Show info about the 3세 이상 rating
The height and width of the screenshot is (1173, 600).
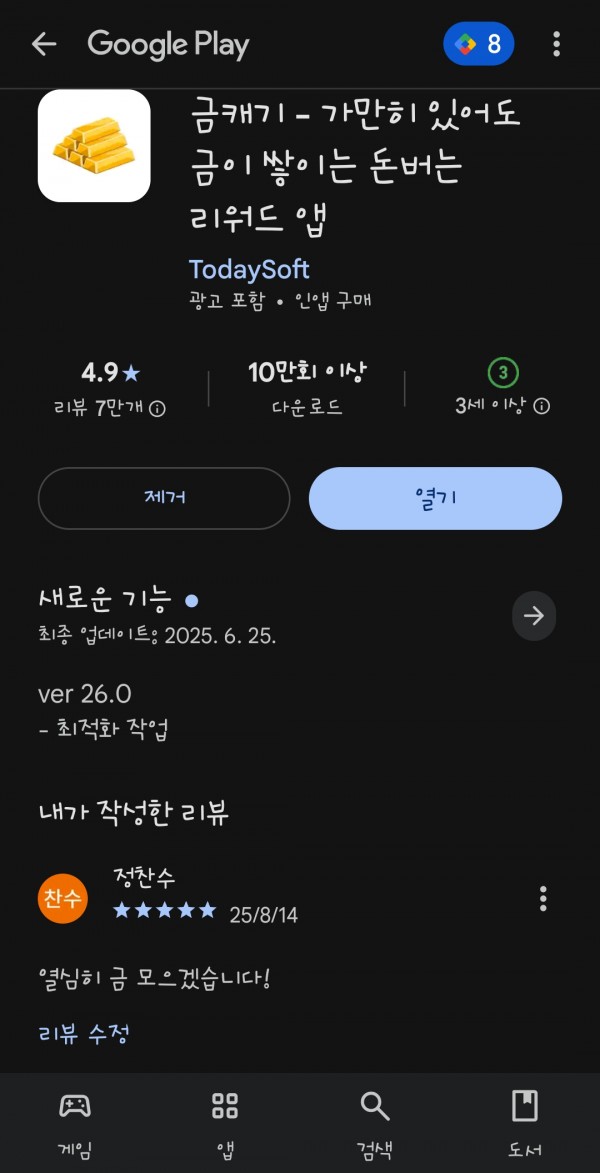[x=542, y=406]
